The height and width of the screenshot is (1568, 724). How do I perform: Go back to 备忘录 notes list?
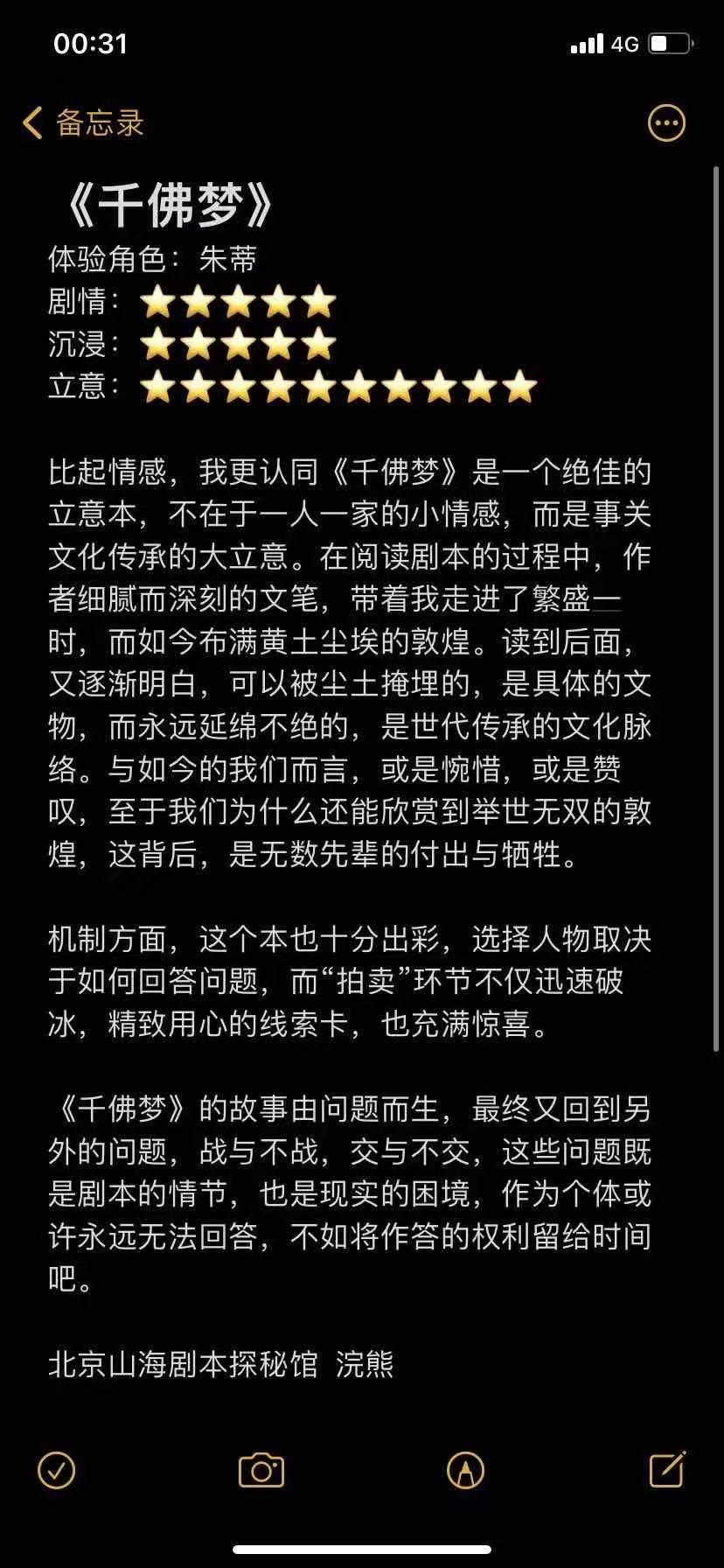click(83, 123)
